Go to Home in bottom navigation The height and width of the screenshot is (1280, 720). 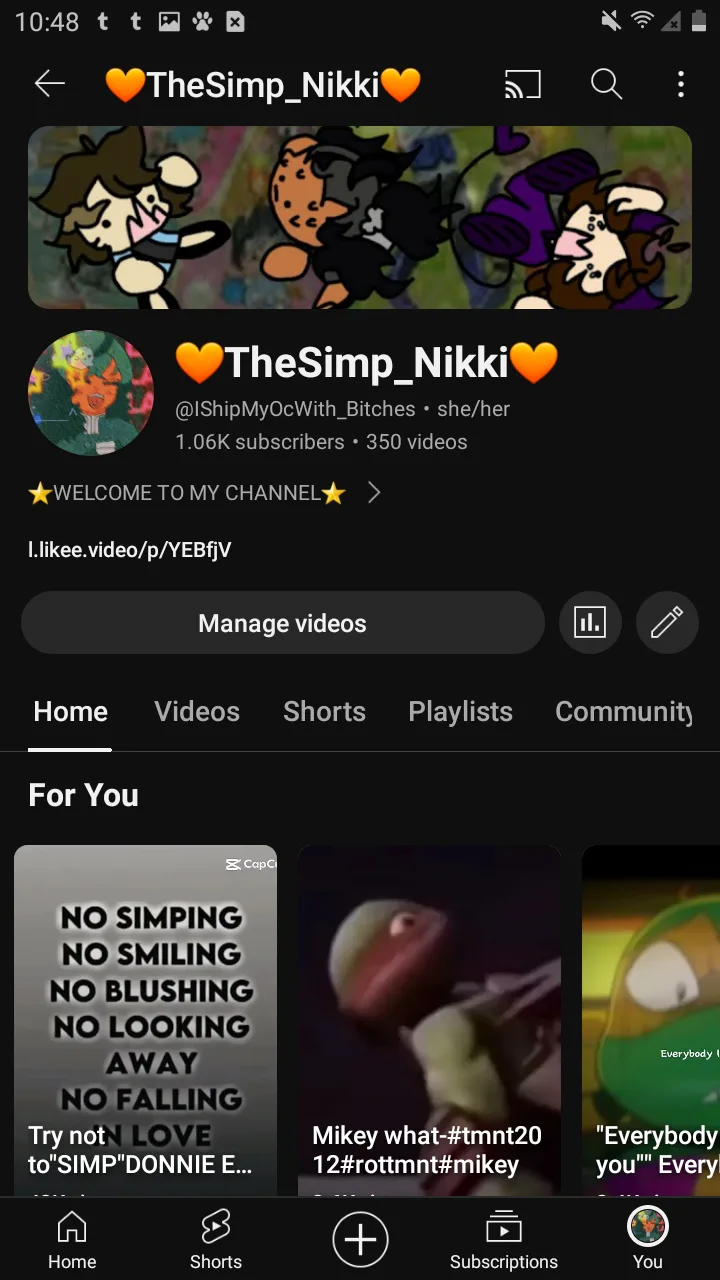point(72,1240)
